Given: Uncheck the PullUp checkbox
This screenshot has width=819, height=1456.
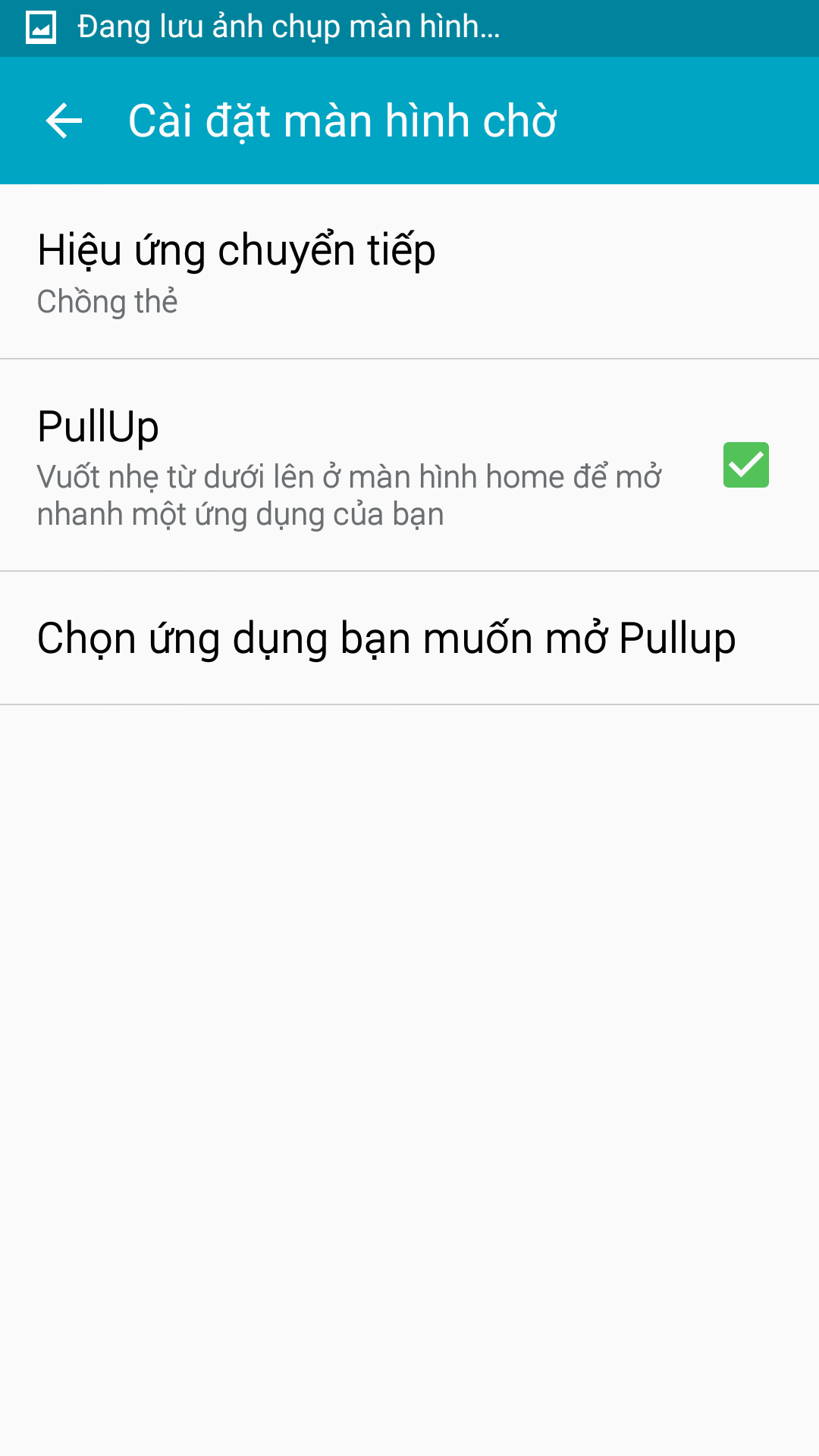Looking at the screenshot, I should pyautogui.click(x=745, y=465).
